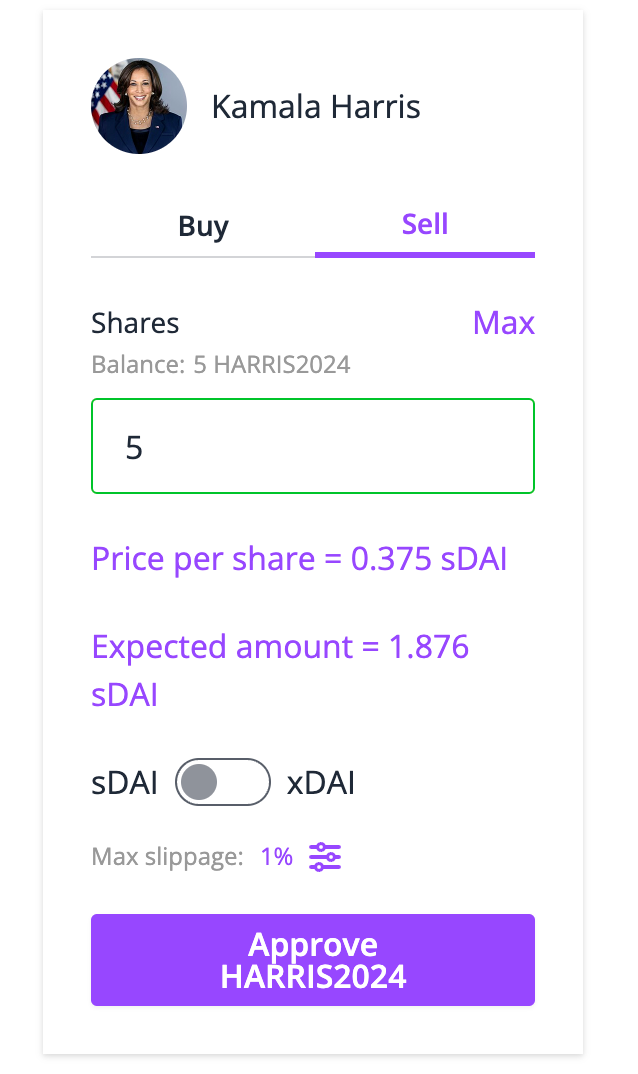
Task: Tap the Approve HARRIS2024 button
Action: pos(312,960)
